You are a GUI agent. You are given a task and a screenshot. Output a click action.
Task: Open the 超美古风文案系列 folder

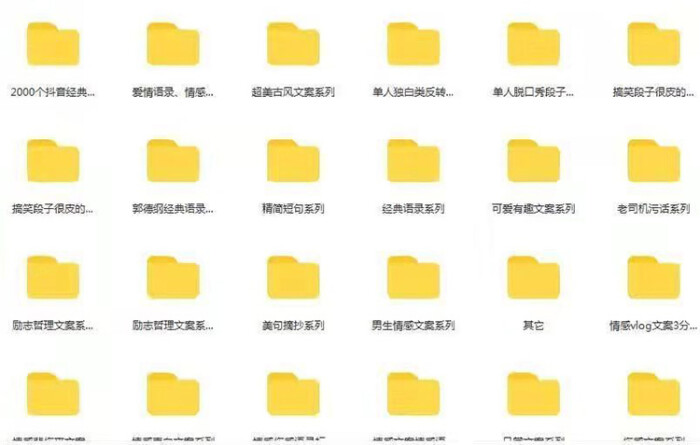(293, 45)
